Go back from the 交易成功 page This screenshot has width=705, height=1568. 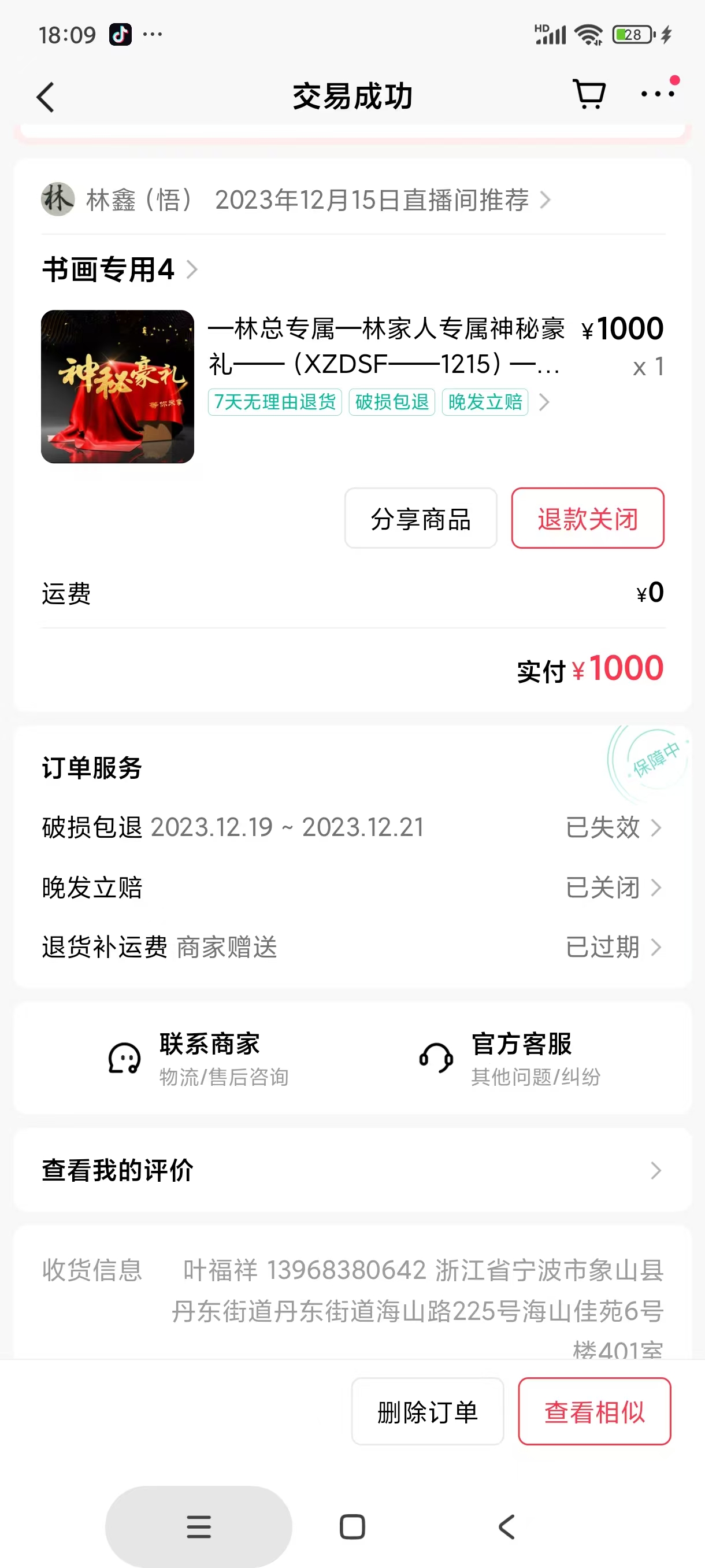click(x=46, y=97)
